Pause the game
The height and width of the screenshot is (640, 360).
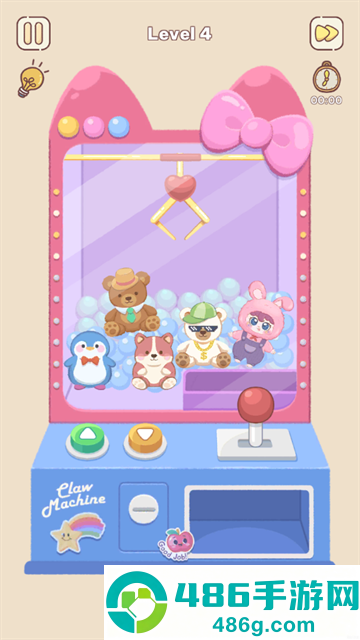pyautogui.click(x=33, y=33)
